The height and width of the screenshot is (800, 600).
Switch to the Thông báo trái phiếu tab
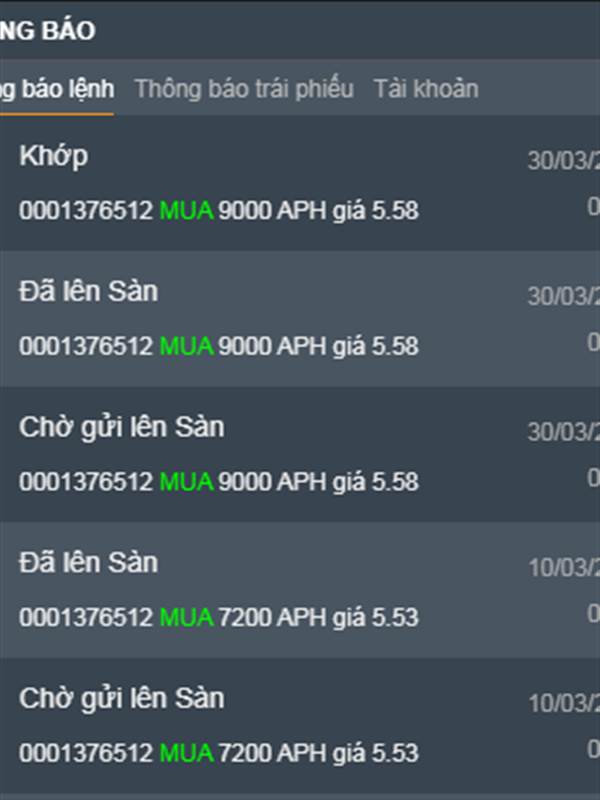click(243, 88)
